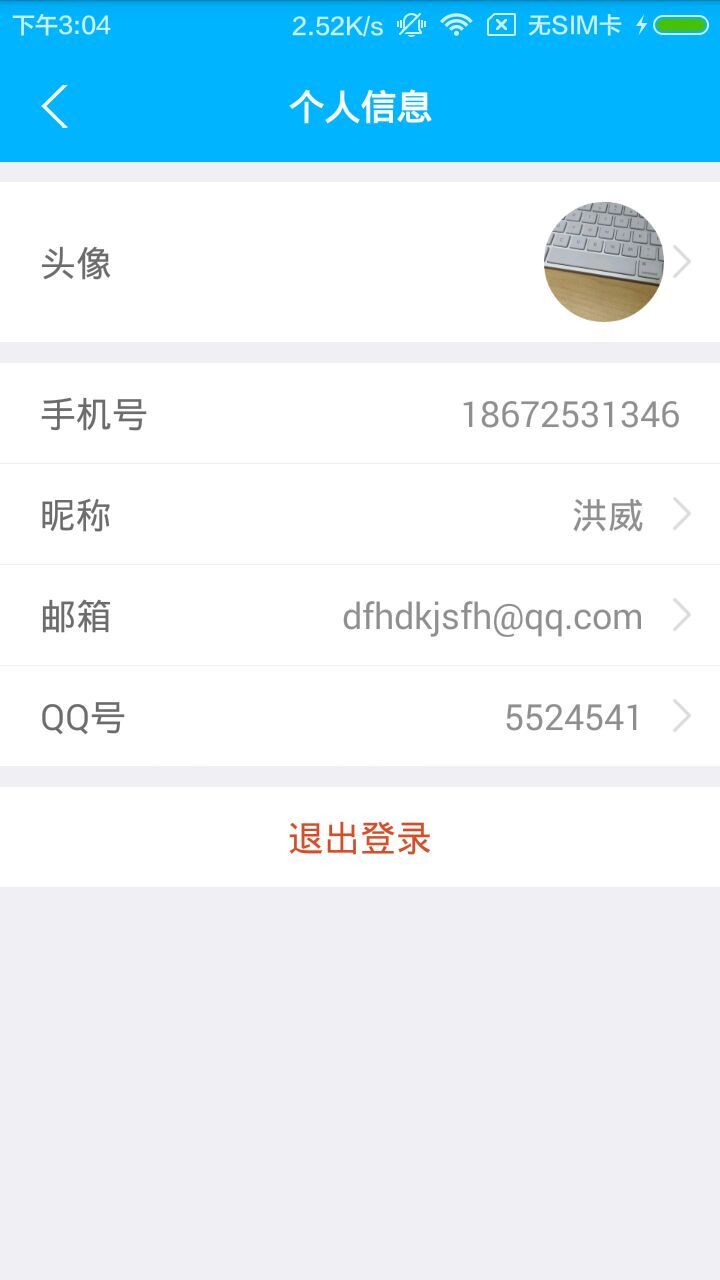Go back using the top-left arrow
Viewport: 720px width, 1280px height.
click(x=55, y=106)
